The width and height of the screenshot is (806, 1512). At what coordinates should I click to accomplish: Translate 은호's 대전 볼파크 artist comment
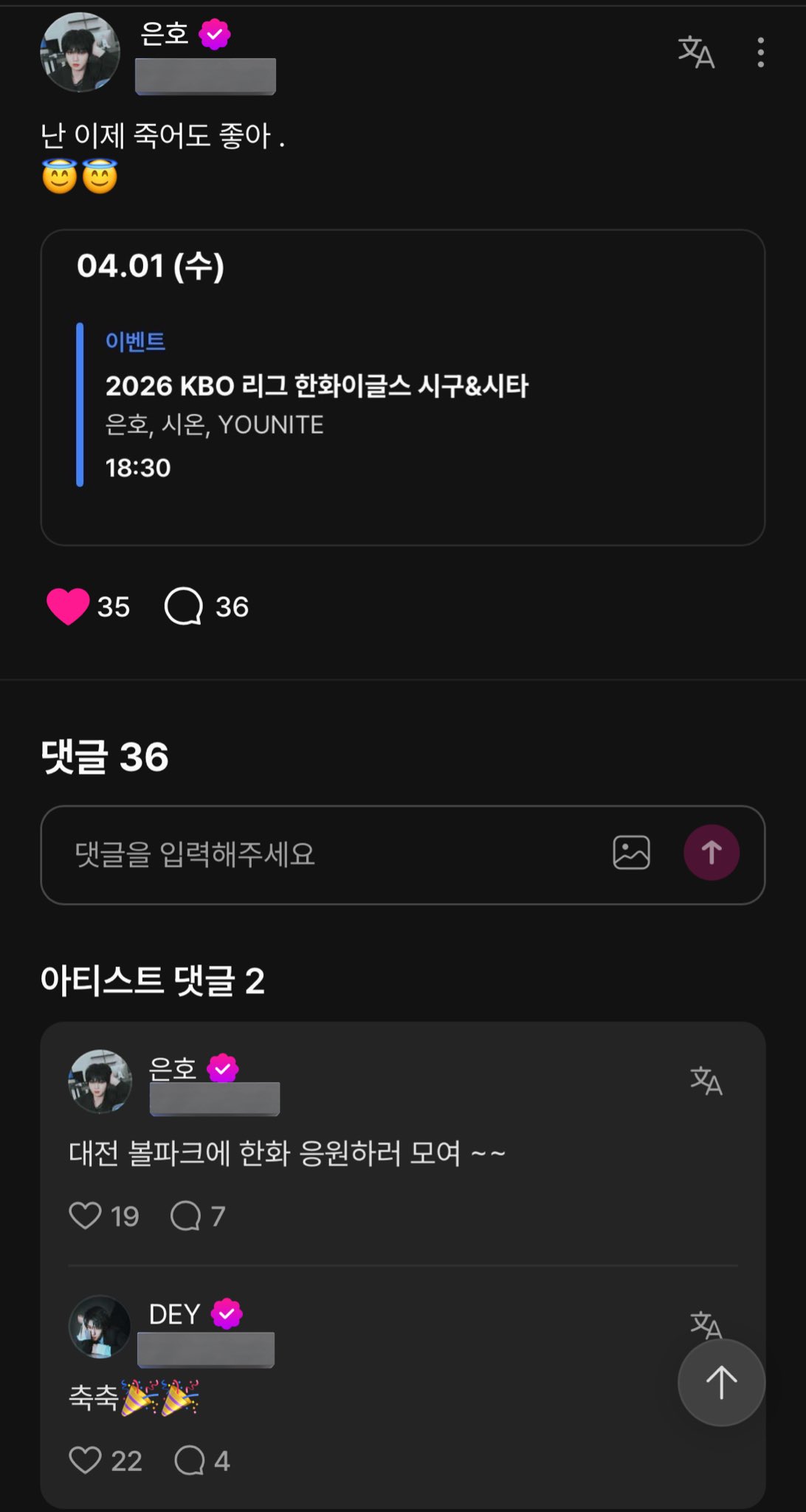tap(706, 1081)
